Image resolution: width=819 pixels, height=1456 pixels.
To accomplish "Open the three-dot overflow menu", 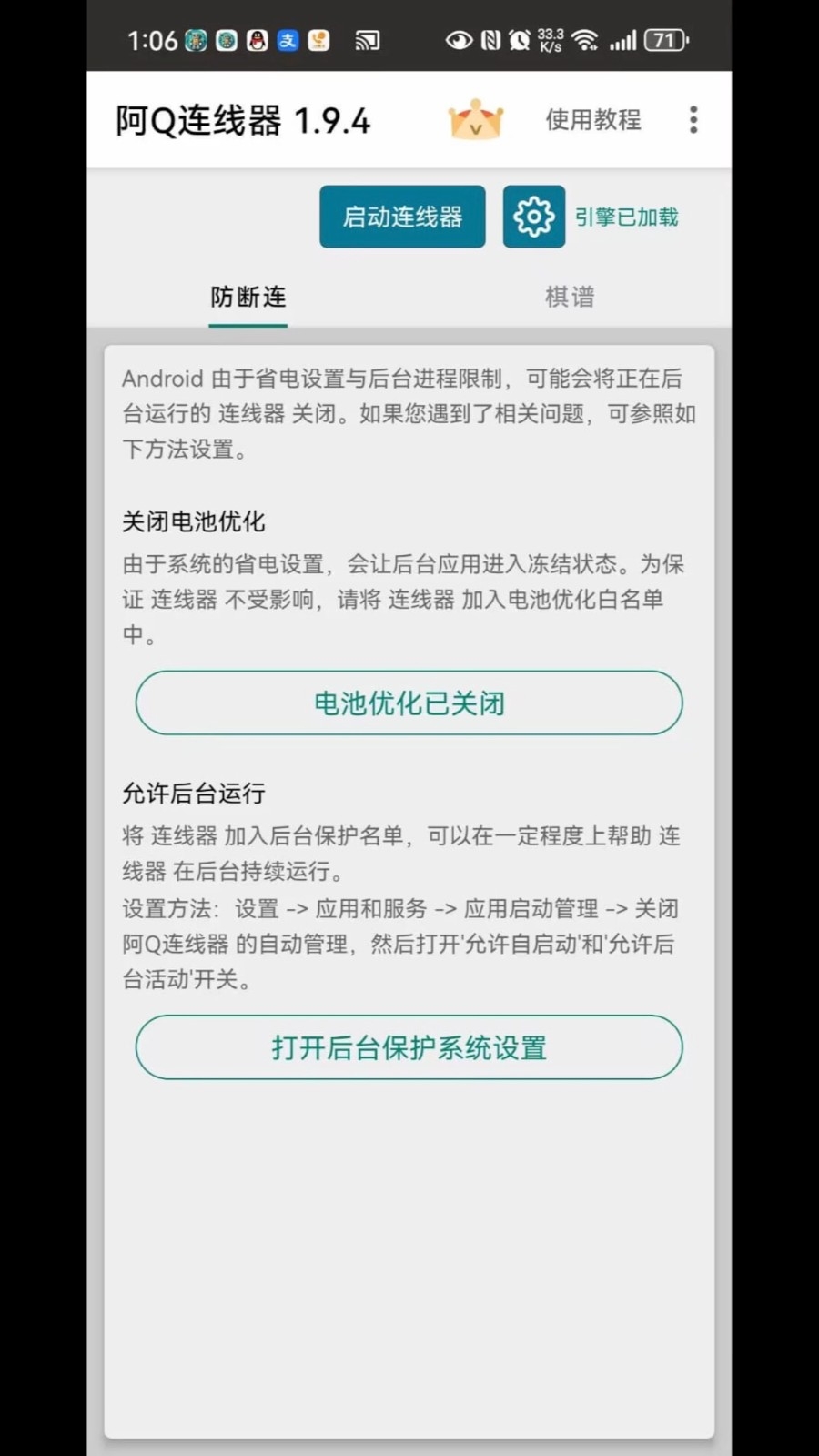I will (x=693, y=119).
